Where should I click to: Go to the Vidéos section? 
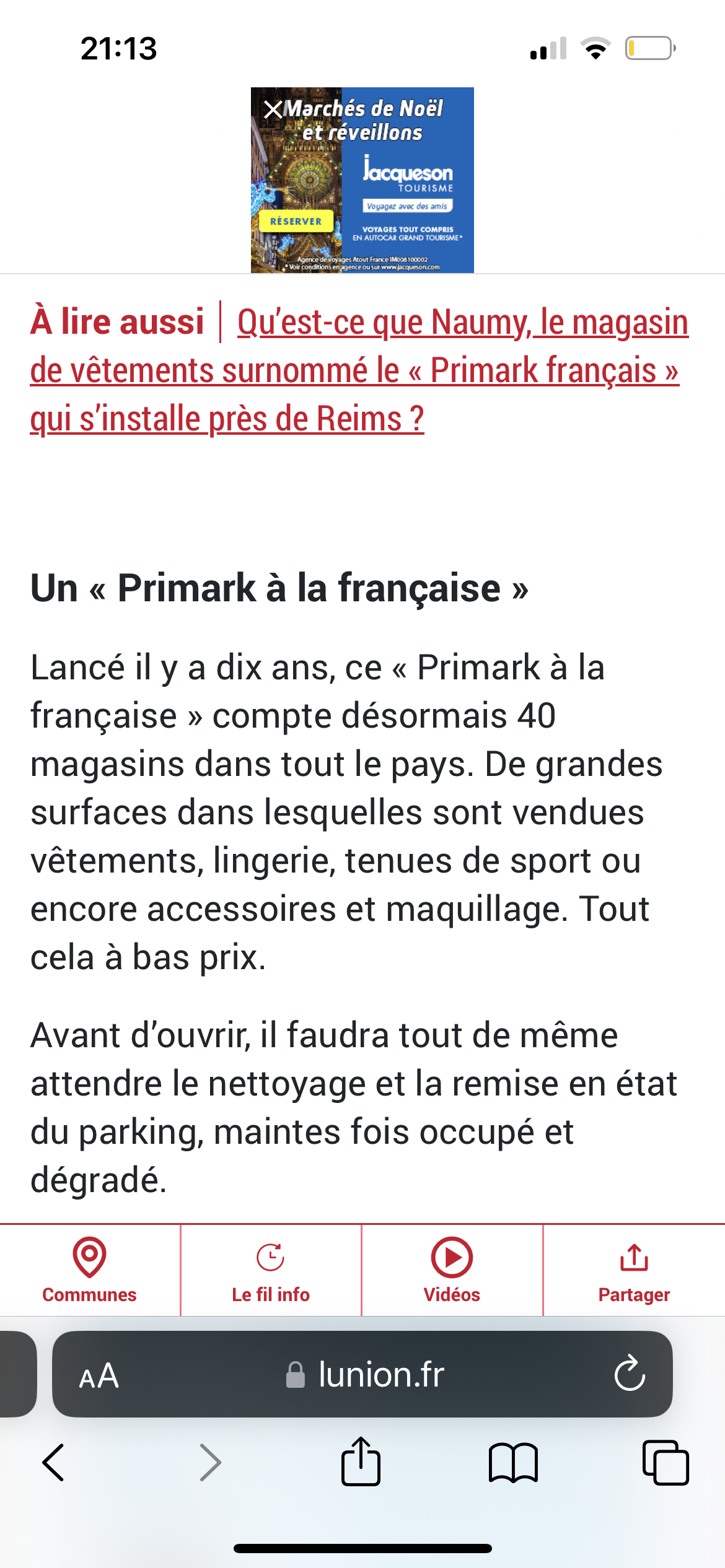452,1270
